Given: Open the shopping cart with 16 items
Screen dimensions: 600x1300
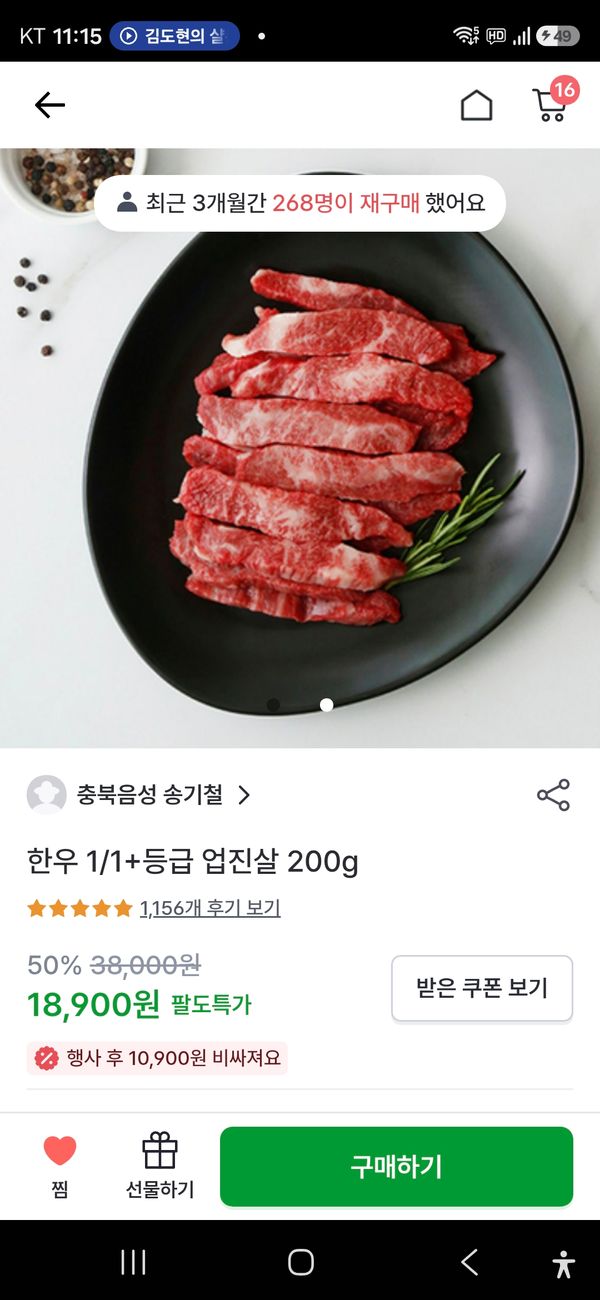Looking at the screenshot, I should coord(551,103).
